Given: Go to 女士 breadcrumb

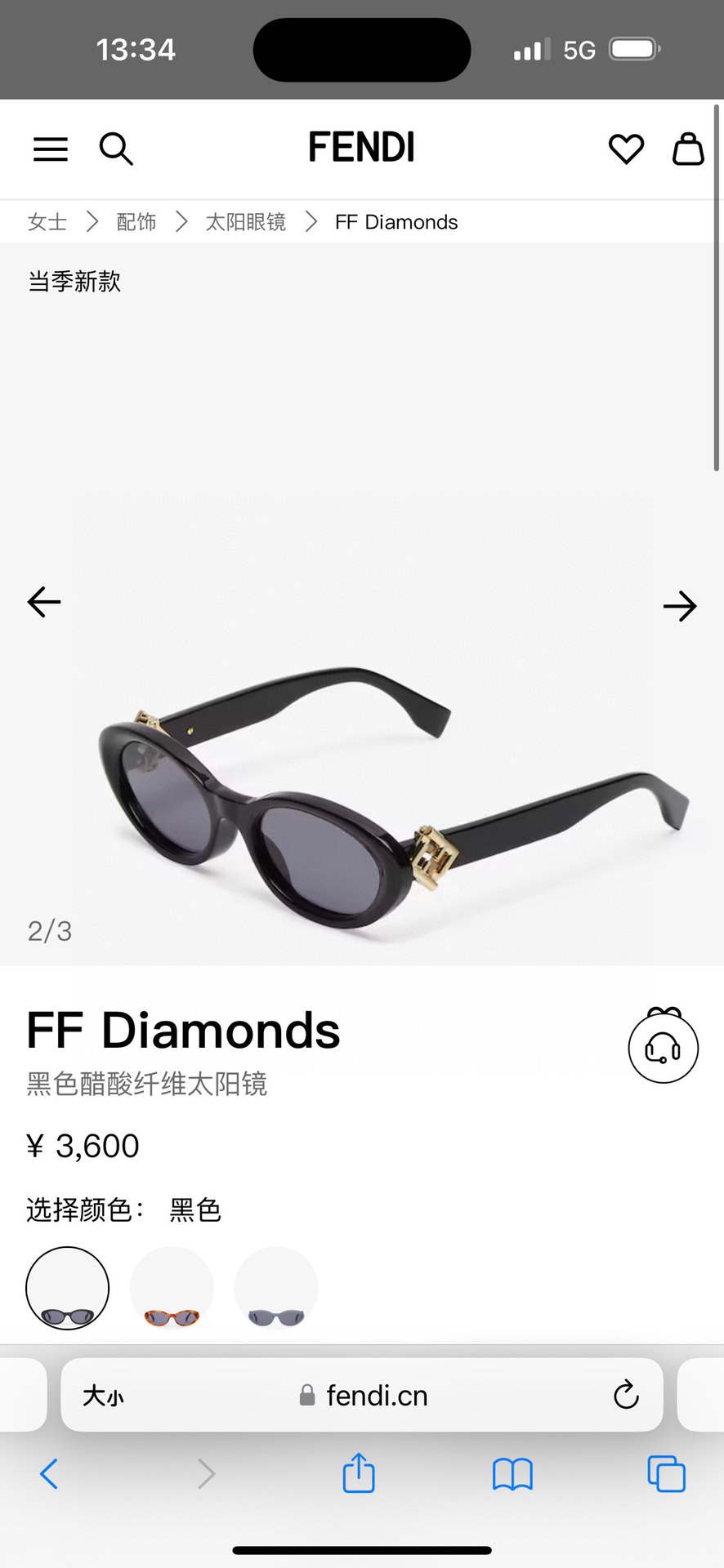Looking at the screenshot, I should (47, 222).
